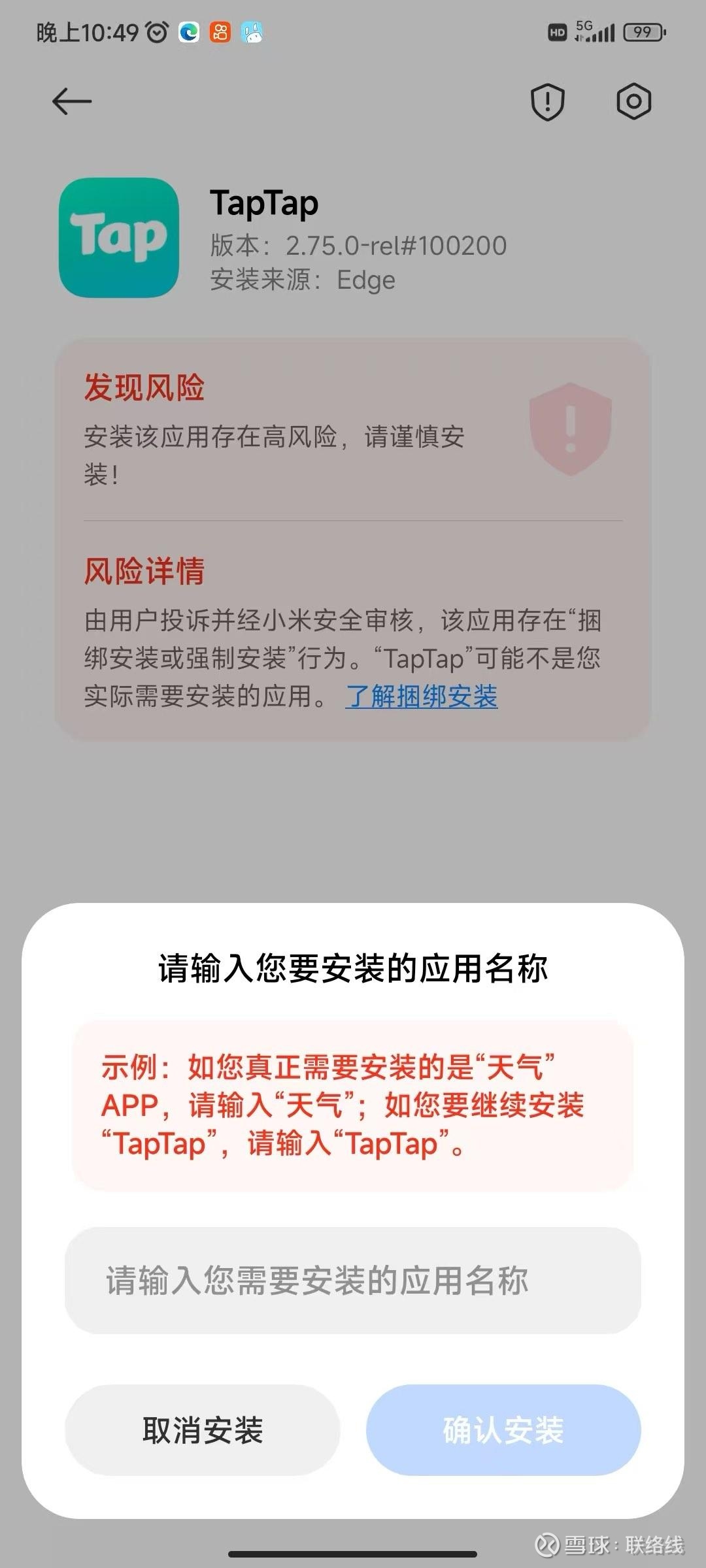Open the 了解捆绑安装 link
The image size is (706, 1568).
[x=421, y=698]
